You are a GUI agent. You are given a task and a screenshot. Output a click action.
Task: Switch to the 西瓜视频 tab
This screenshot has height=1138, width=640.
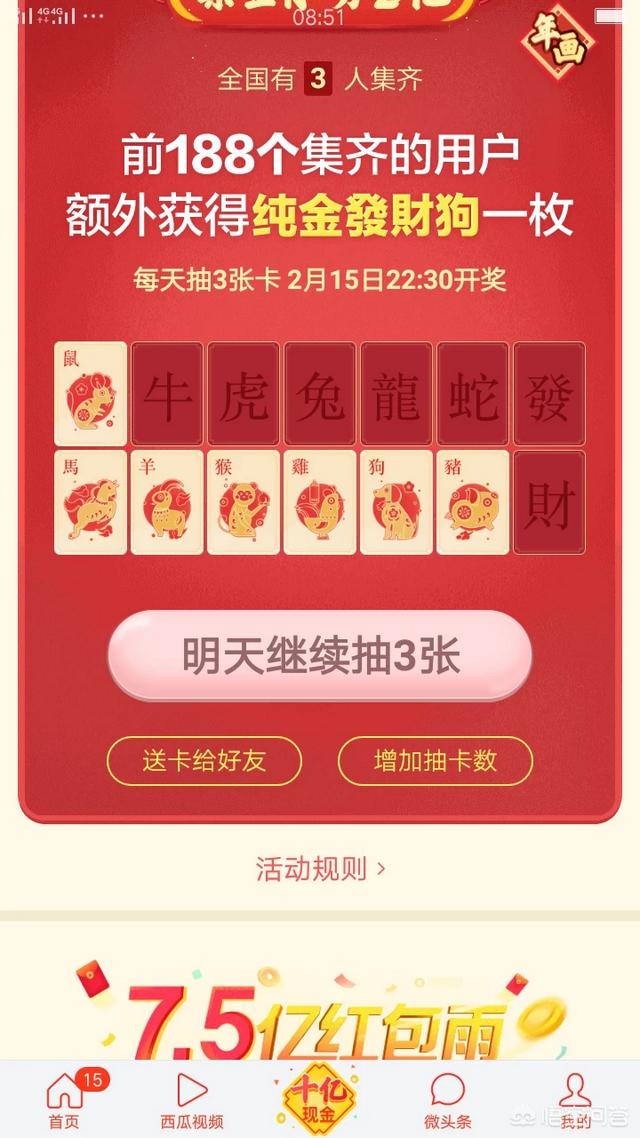click(192, 1099)
